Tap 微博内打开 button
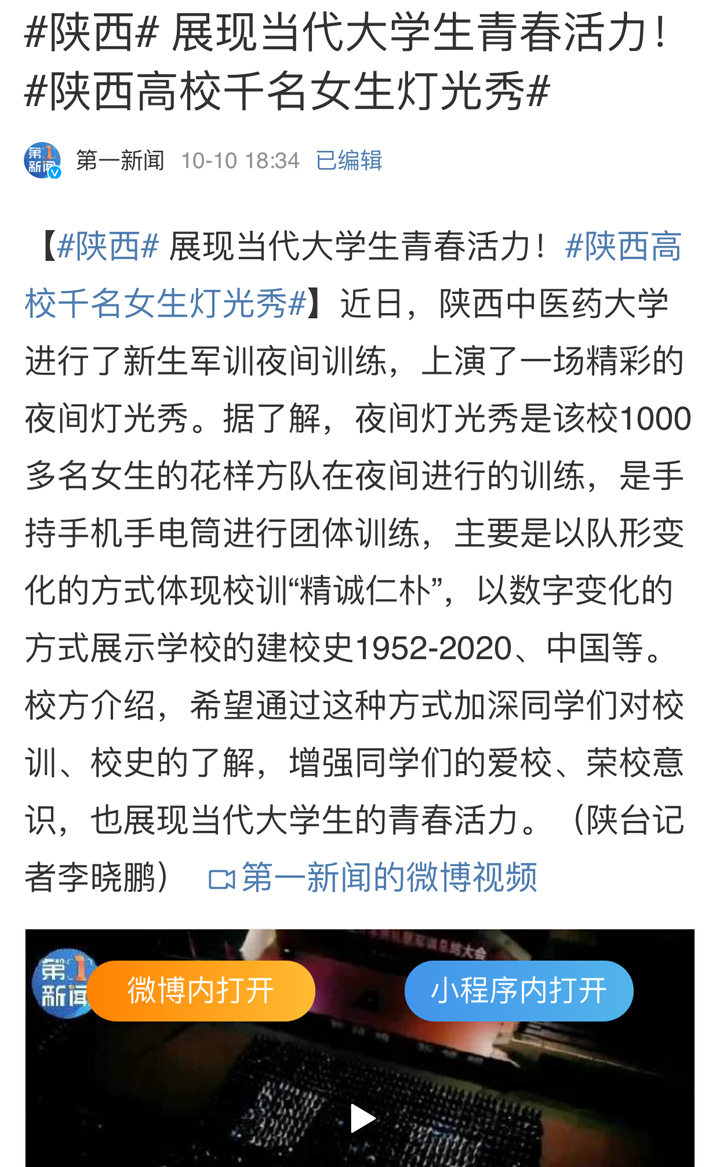The width and height of the screenshot is (720, 1167). 201,990
